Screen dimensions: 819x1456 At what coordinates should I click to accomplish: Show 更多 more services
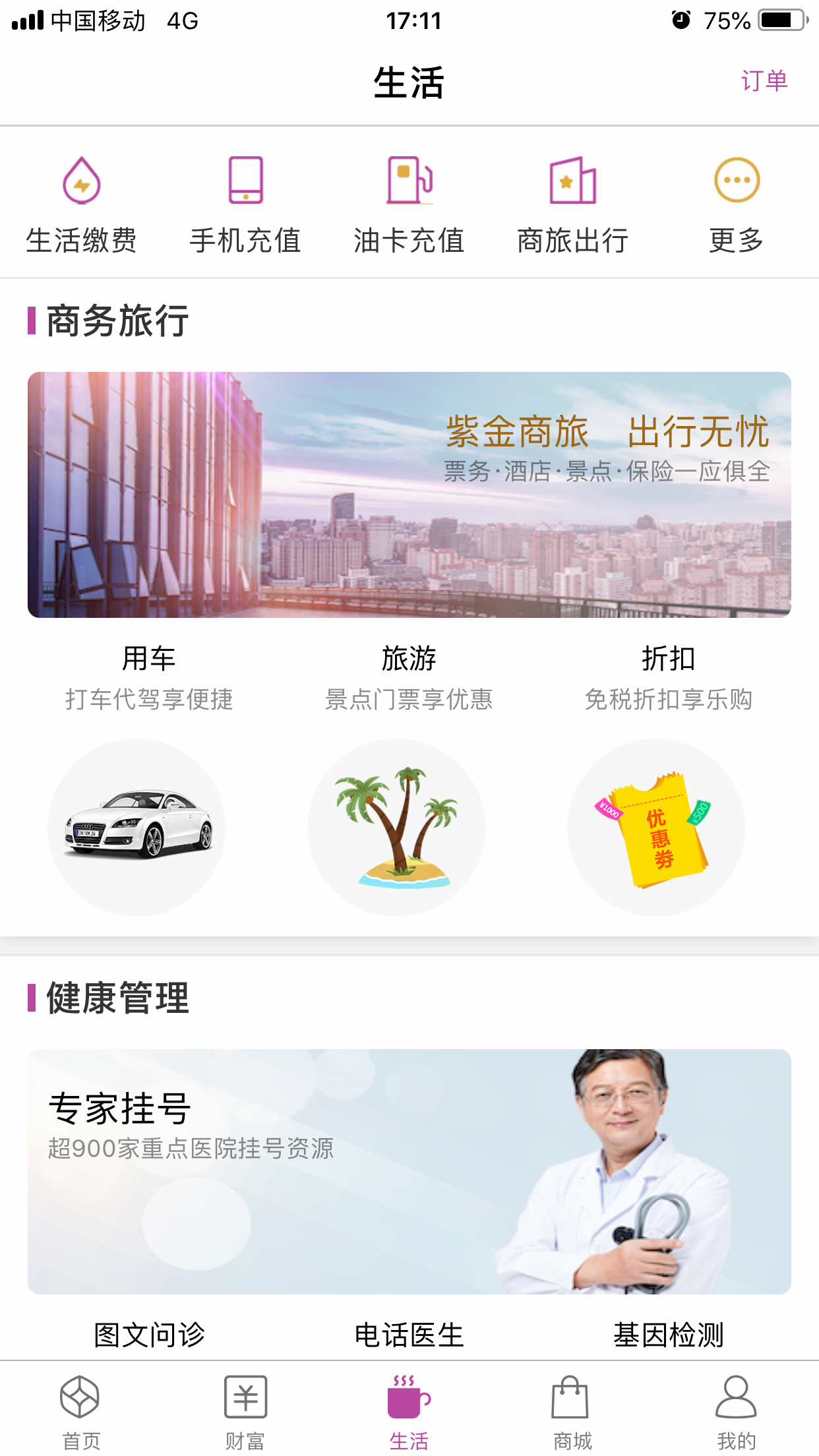coord(737,204)
